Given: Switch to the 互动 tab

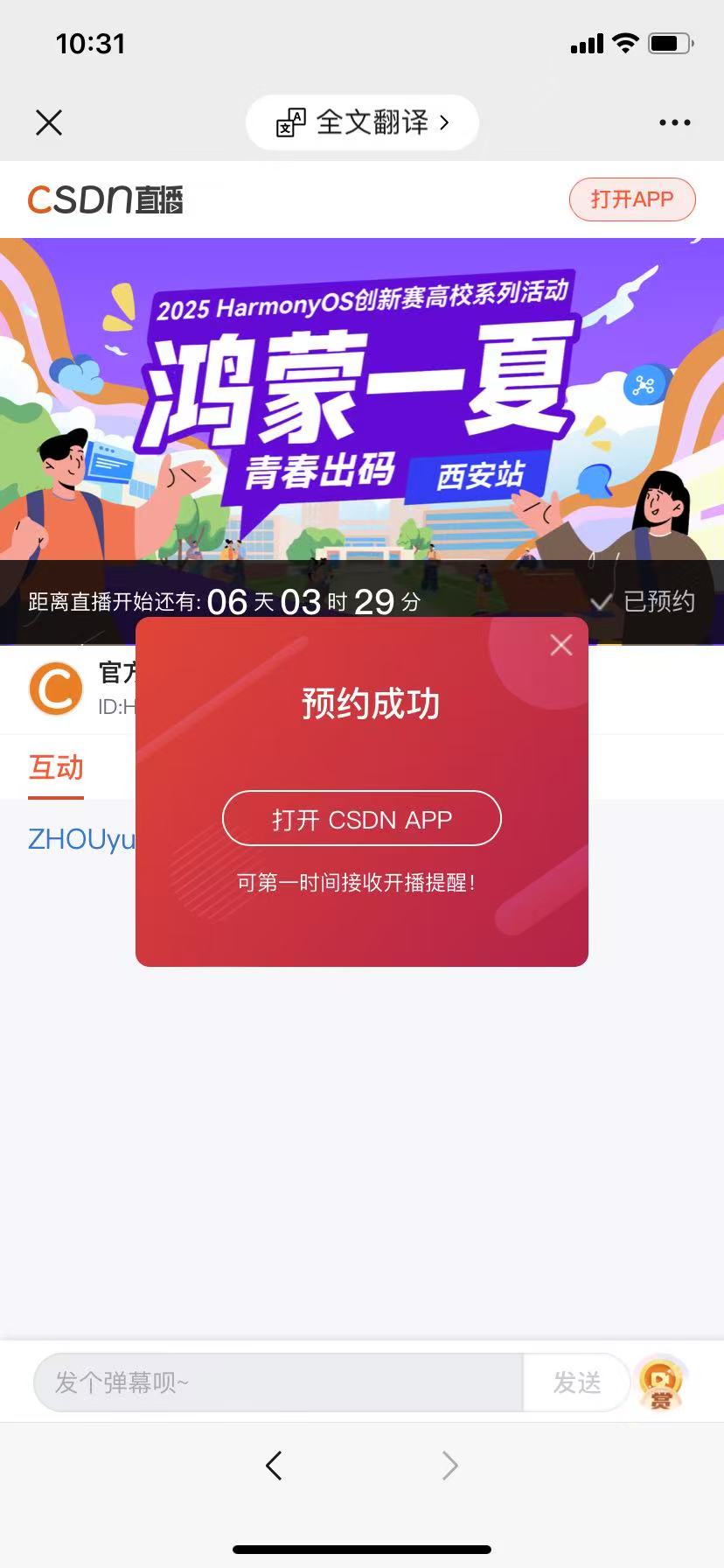Looking at the screenshot, I should pyautogui.click(x=56, y=768).
